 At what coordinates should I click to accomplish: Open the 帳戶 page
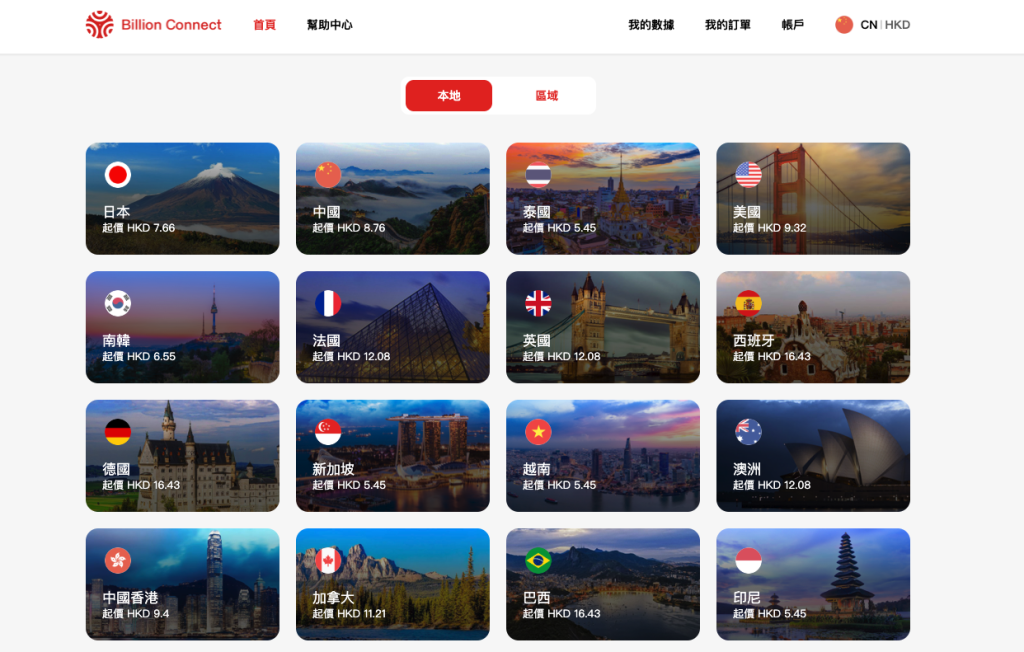tap(792, 25)
